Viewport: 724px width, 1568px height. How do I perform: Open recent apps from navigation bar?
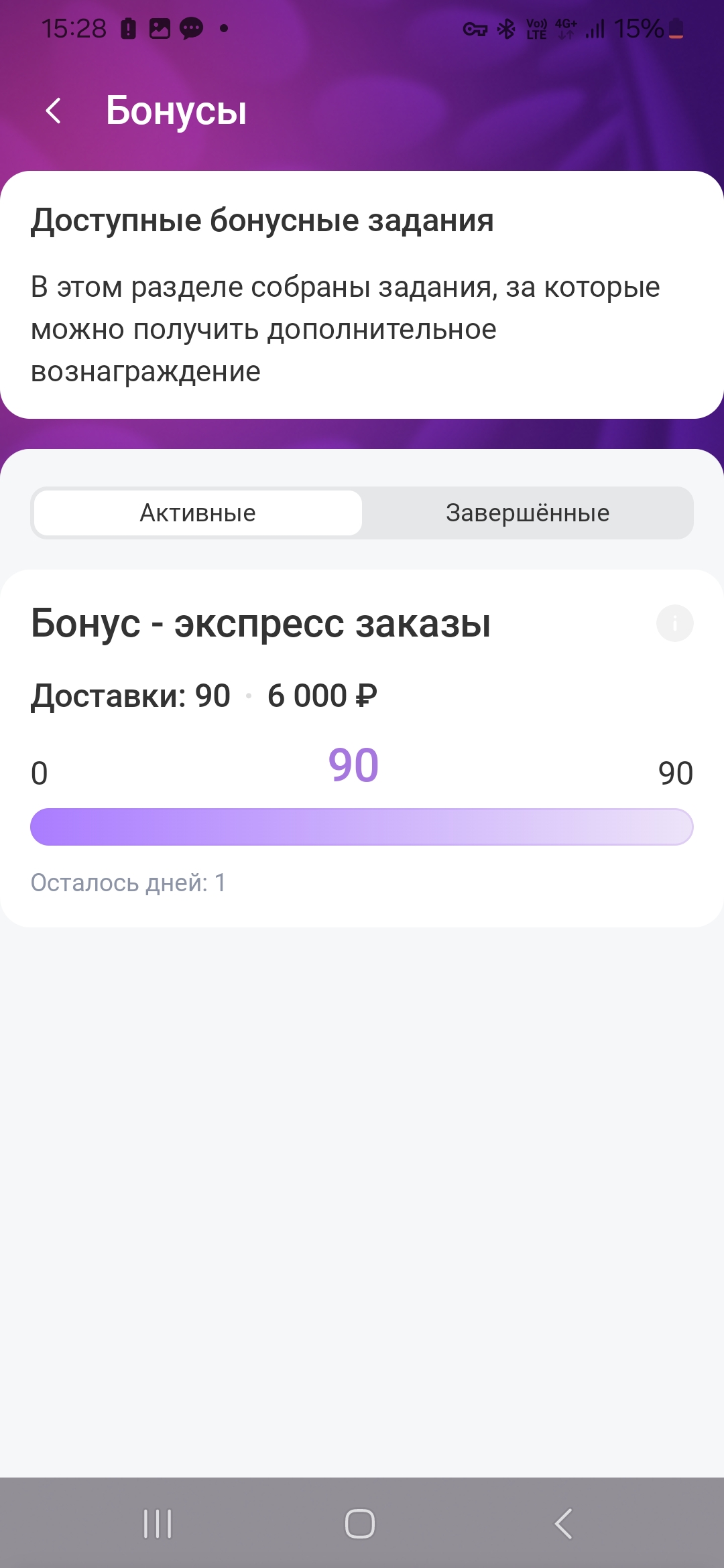pos(158,1524)
